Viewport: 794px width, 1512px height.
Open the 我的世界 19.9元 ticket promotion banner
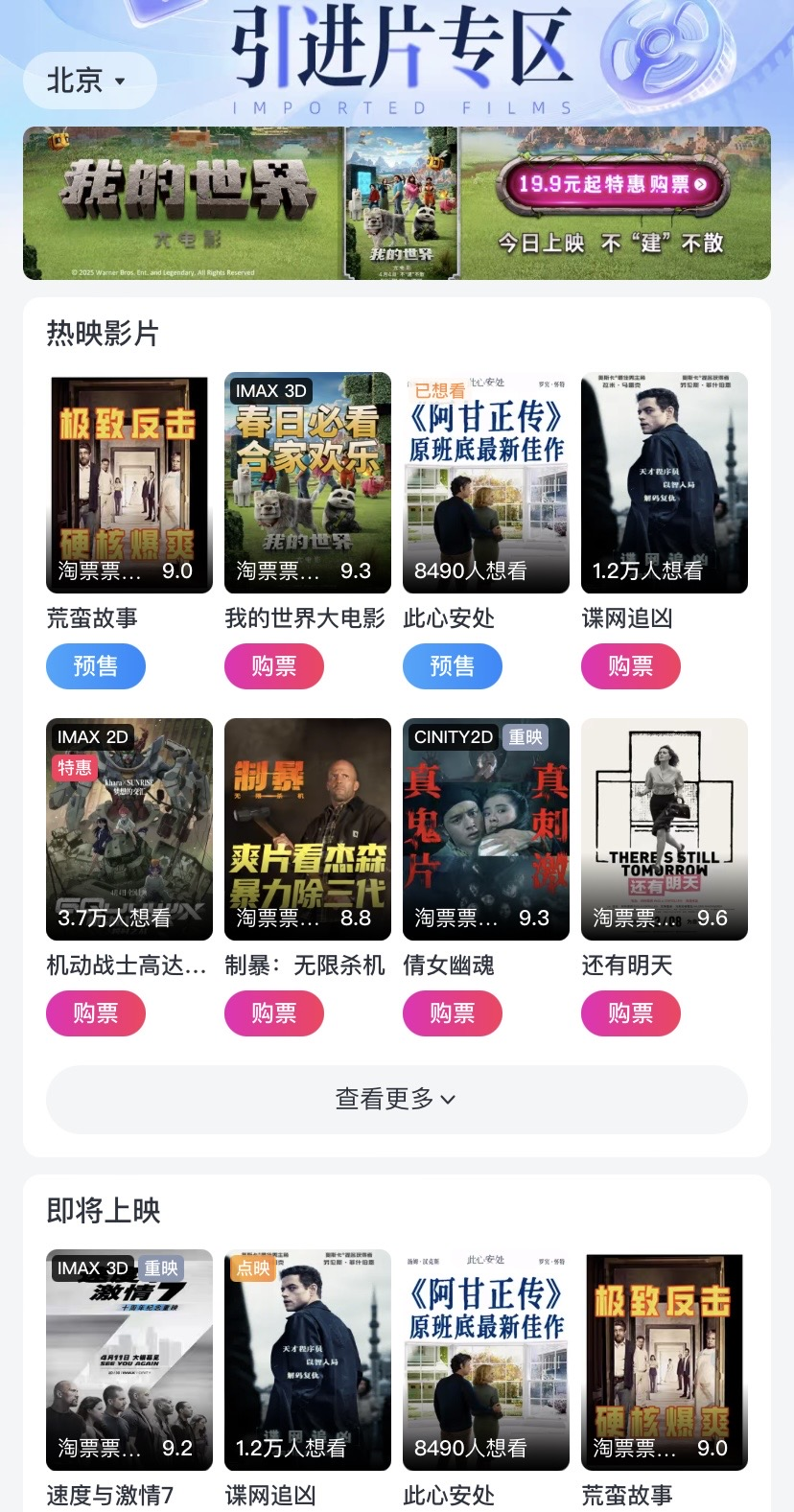[x=396, y=203]
